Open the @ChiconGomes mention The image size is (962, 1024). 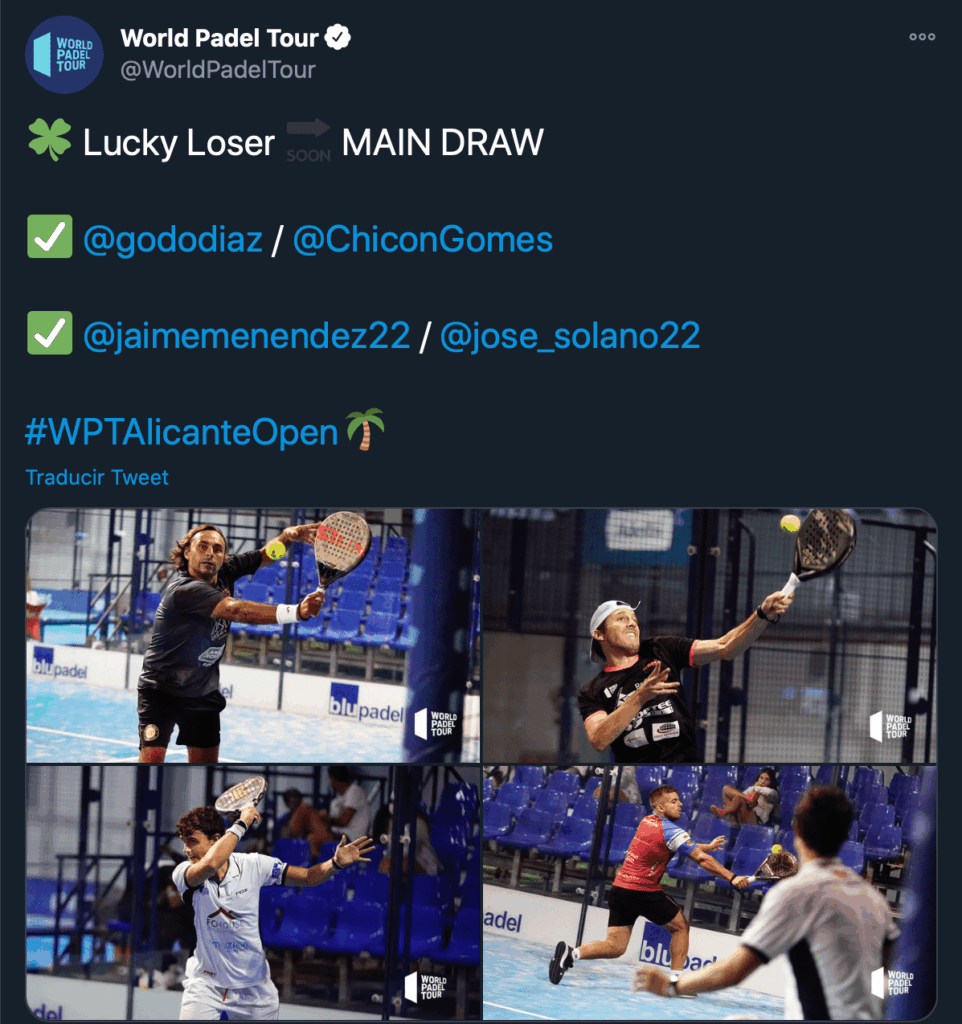coord(422,240)
